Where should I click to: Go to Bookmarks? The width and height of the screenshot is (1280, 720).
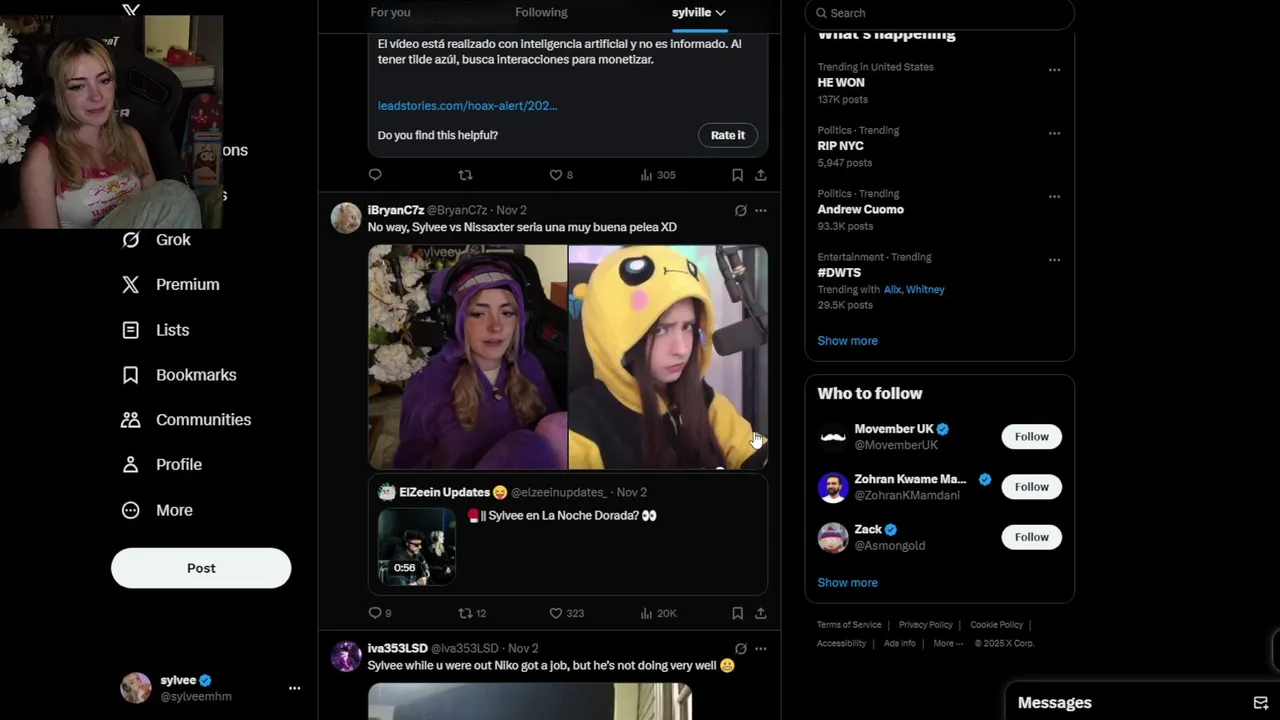pyautogui.click(x=195, y=375)
